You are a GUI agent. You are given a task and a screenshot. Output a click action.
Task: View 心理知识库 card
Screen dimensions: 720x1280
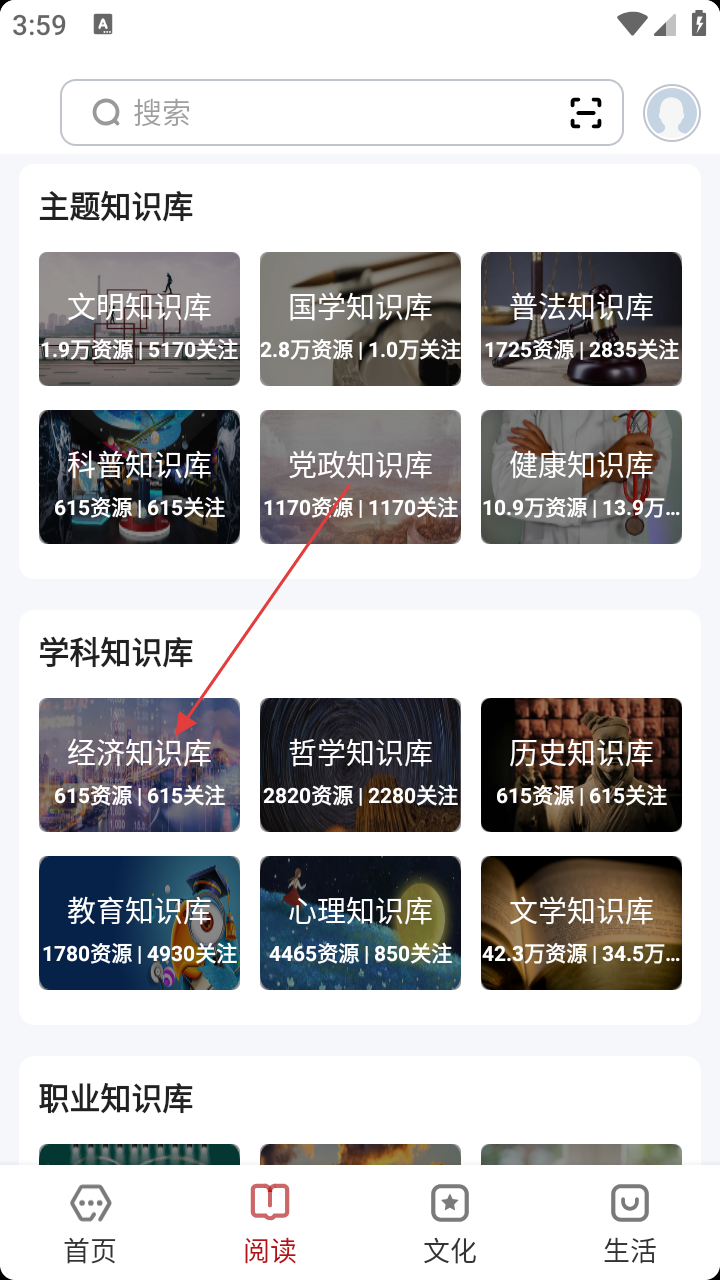coord(360,923)
